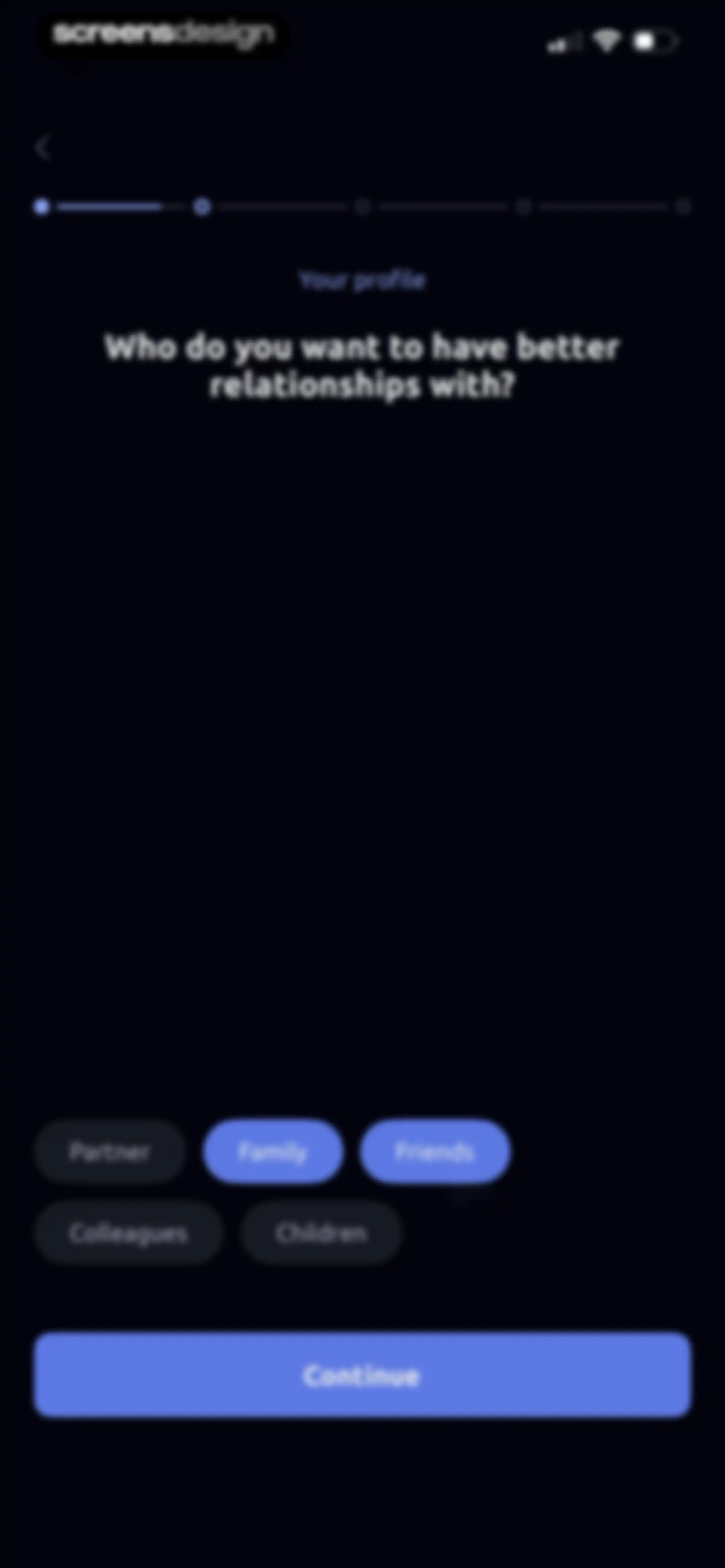Image resolution: width=725 pixels, height=1568 pixels.
Task: Select the Partner chip
Action: pyautogui.click(x=109, y=1152)
